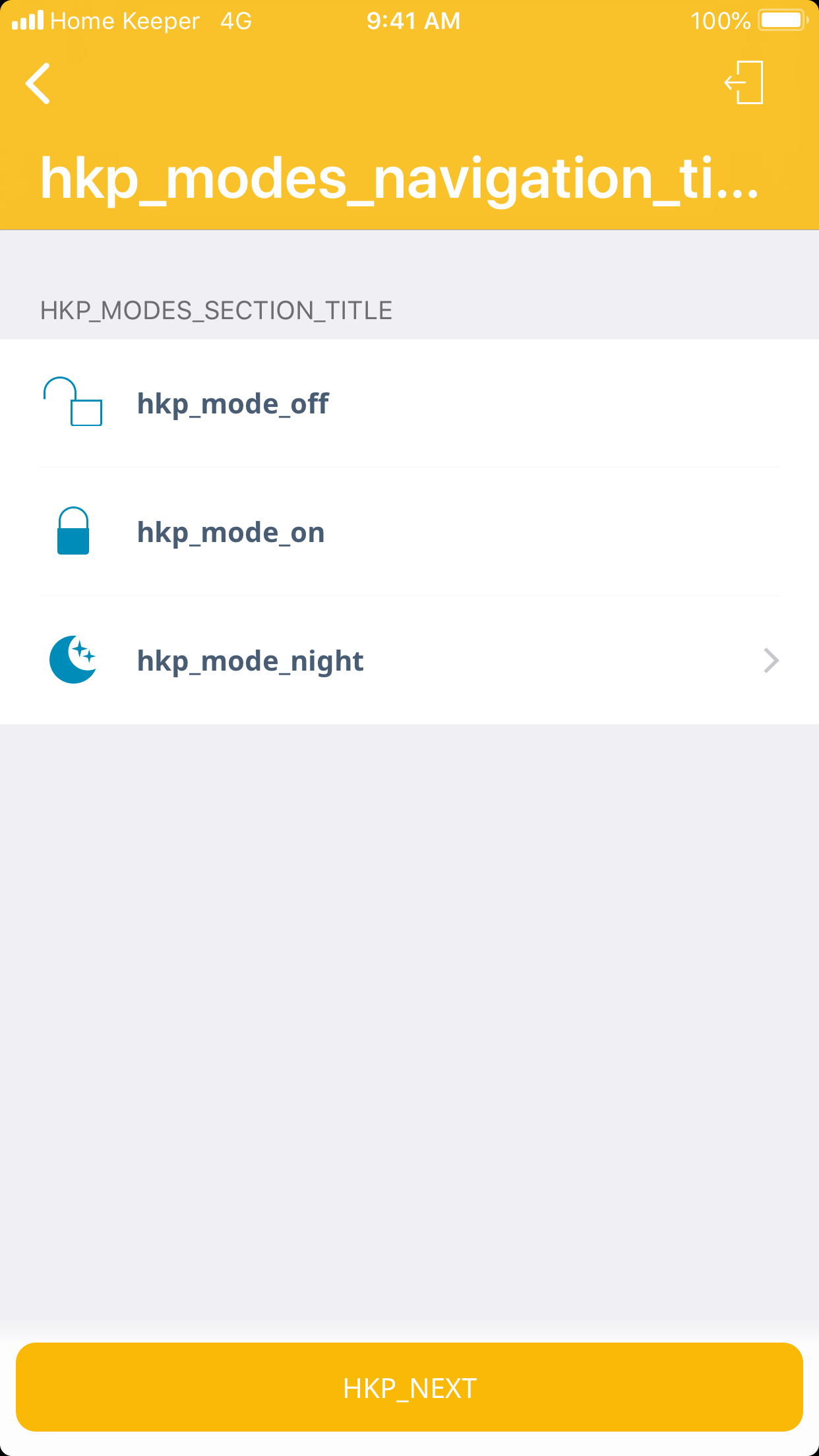Image resolution: width=819 pixels, height=1456 pixels.
Task: Tap the exit icon in the header
Action: pos(744,82)
